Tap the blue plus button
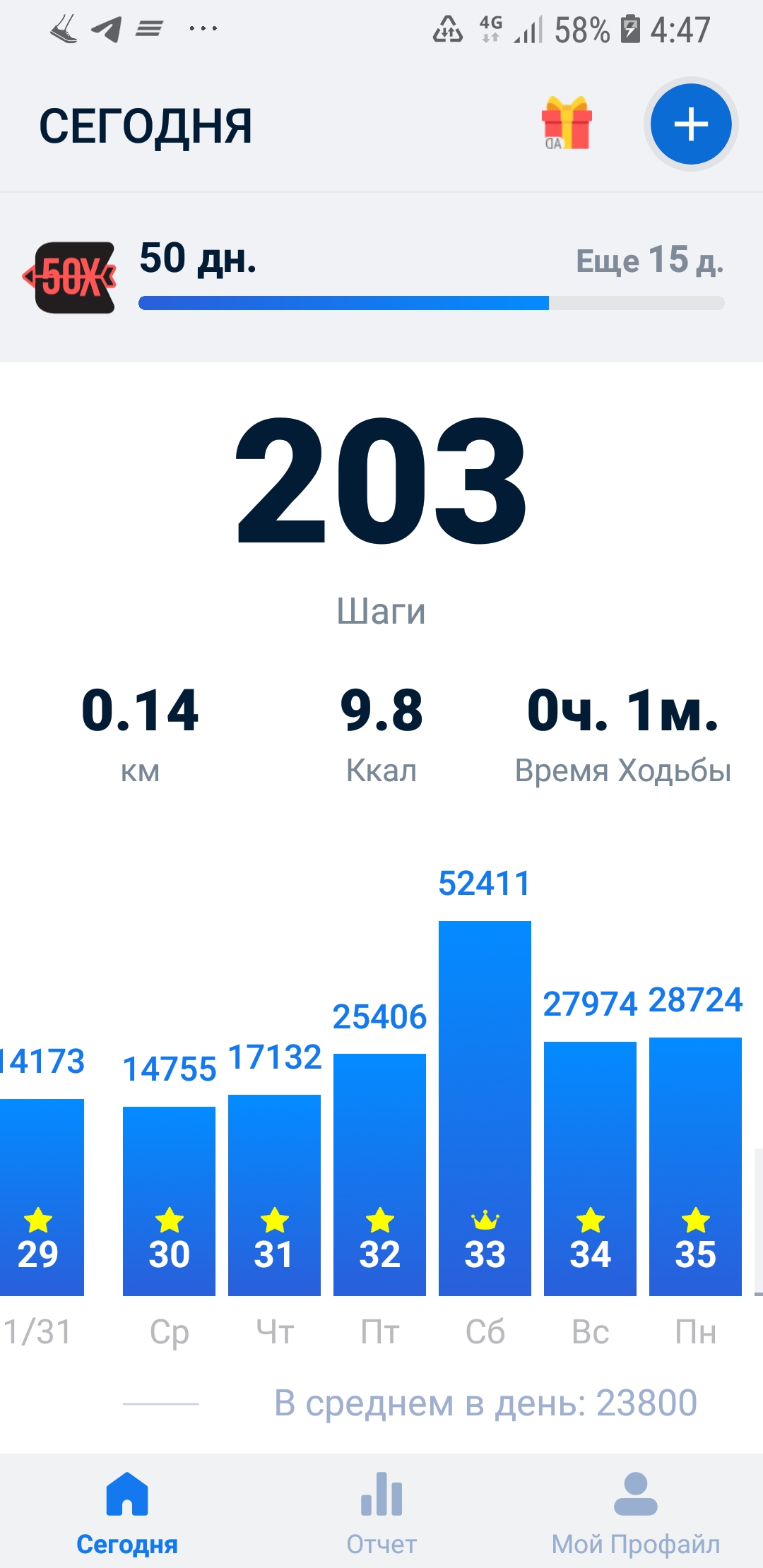The image size is (763, 1568). point(690,124)
